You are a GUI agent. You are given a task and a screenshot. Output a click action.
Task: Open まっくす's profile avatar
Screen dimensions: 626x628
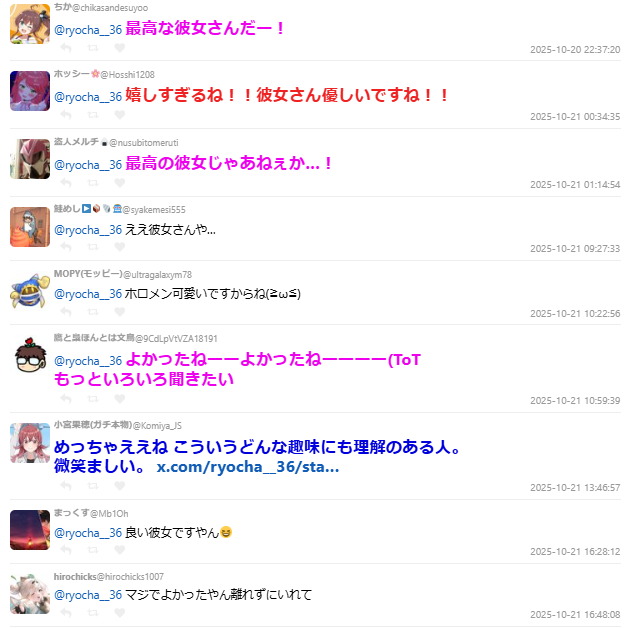[30, 530]
